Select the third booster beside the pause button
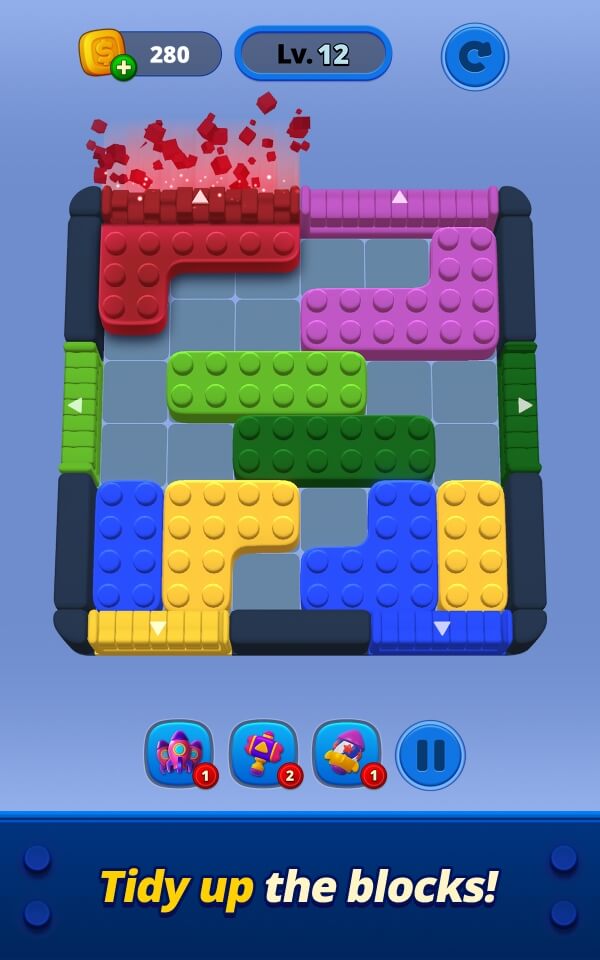 coord(346,752)
